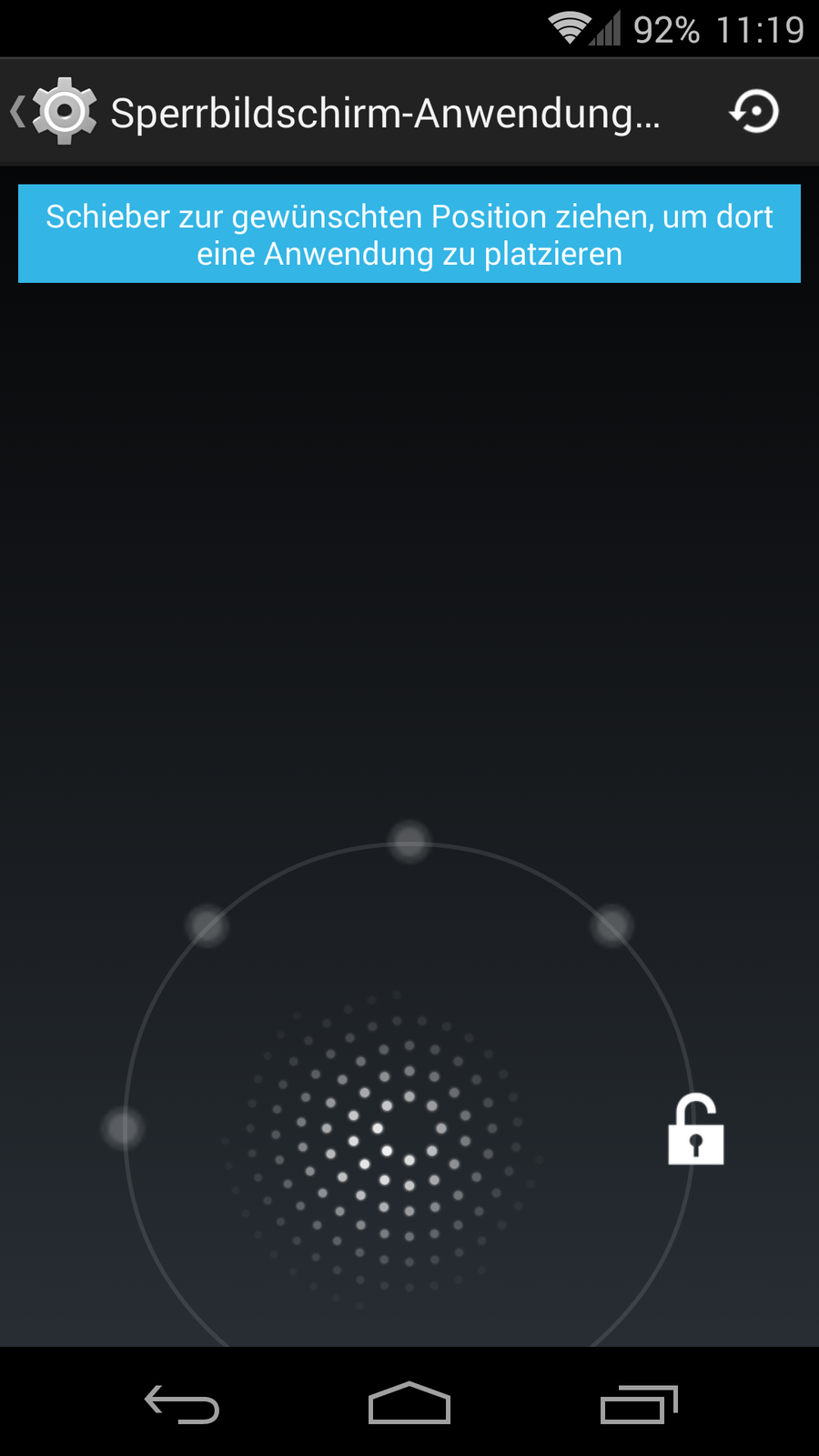Go to the home screen
Screen dimensions: 819x1456
(409, 1404)
